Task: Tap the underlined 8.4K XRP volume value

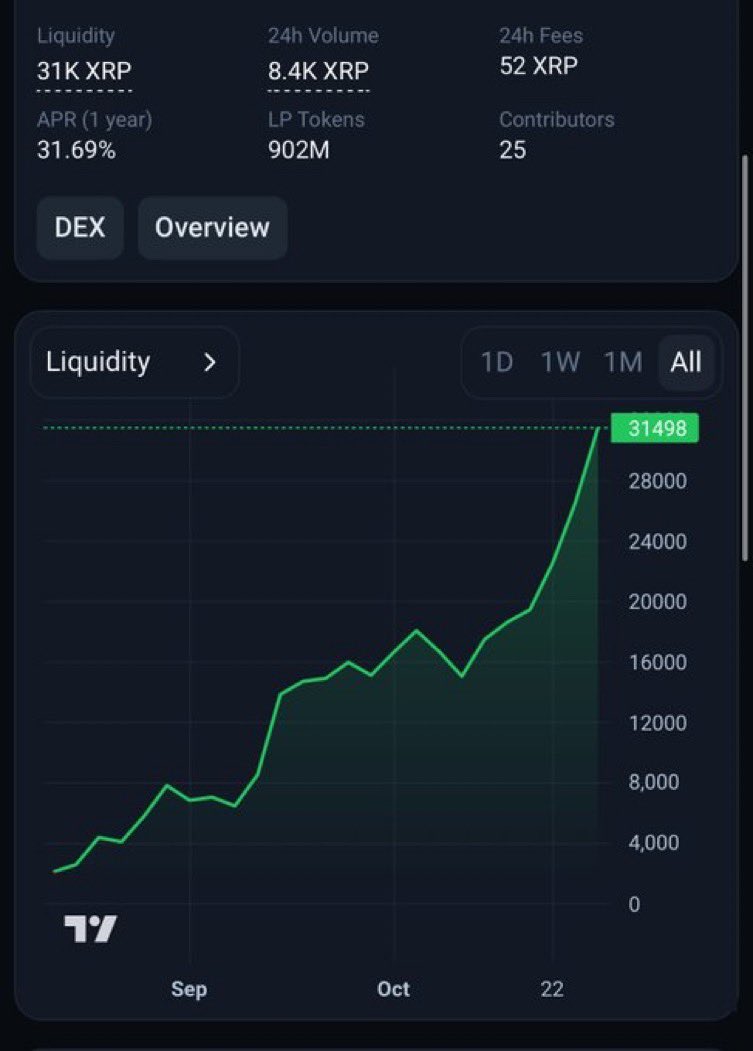Action: click(318, 72)
